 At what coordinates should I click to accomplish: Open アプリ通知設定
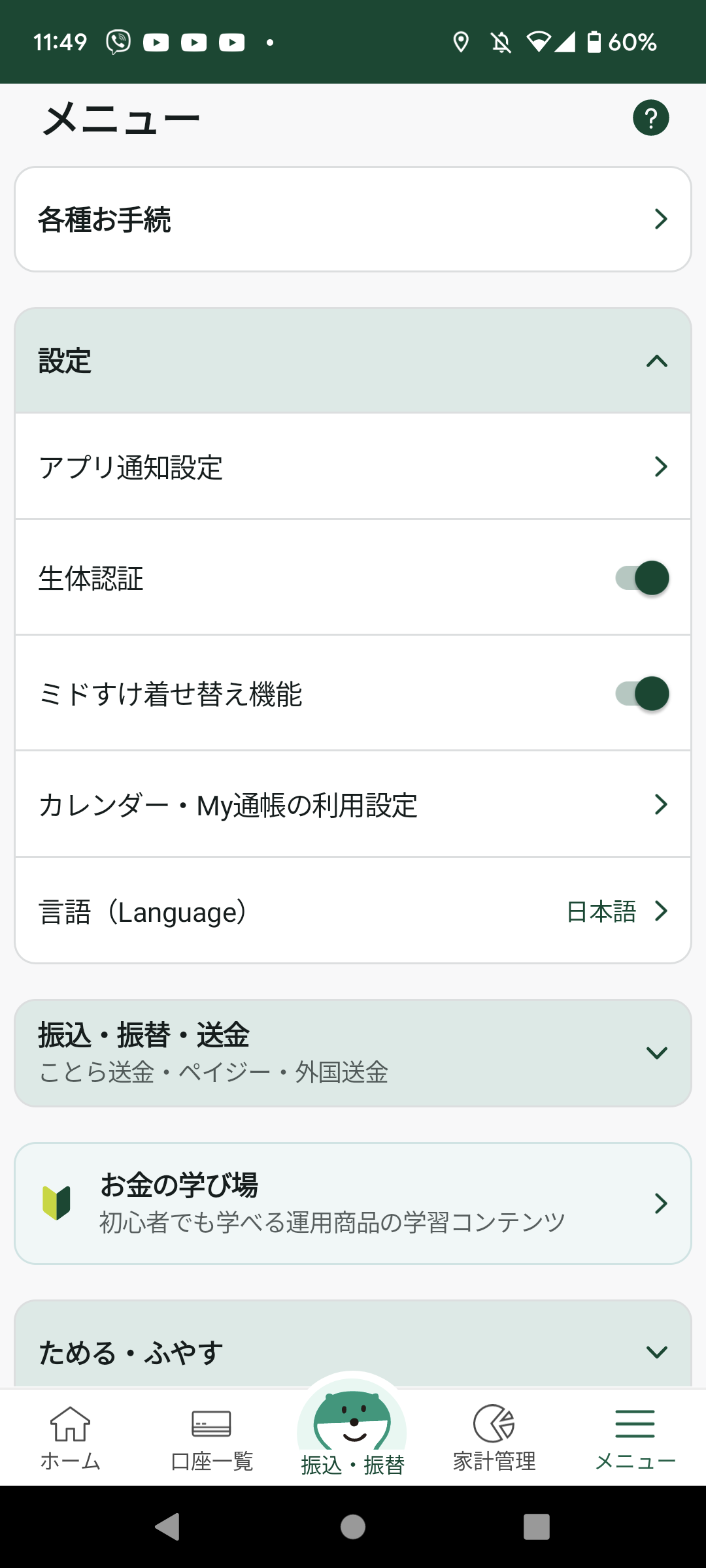(353, 467)
